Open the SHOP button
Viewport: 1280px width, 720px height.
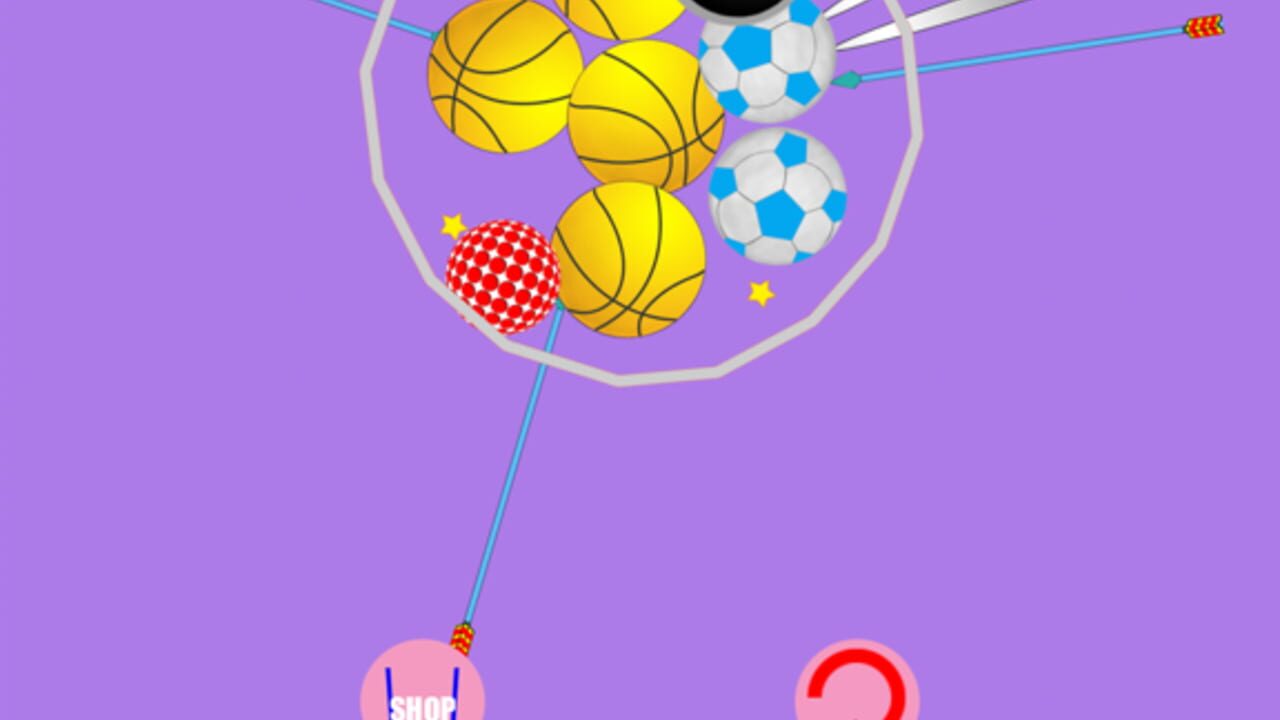click(x=422, y=689)
